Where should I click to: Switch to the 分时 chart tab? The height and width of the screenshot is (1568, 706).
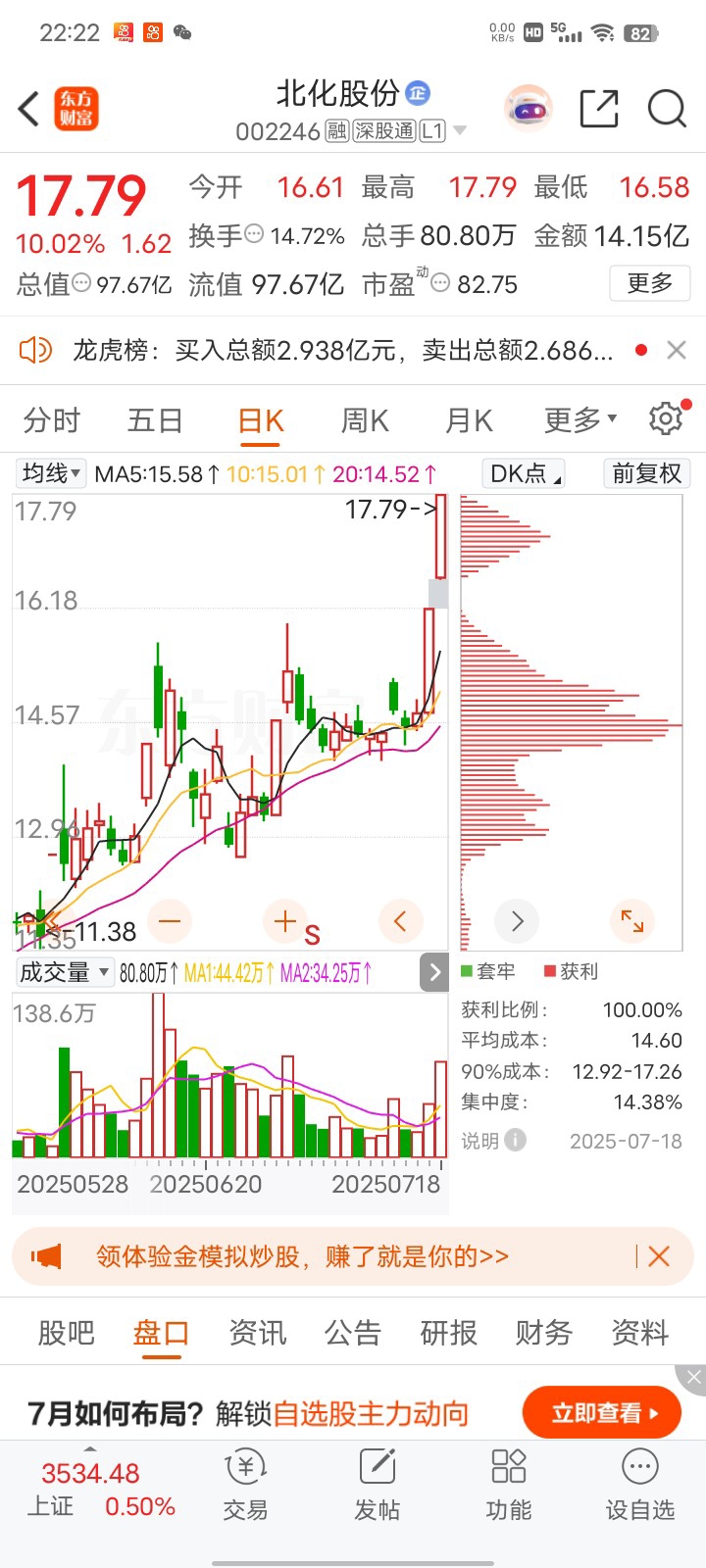[51, 420]
